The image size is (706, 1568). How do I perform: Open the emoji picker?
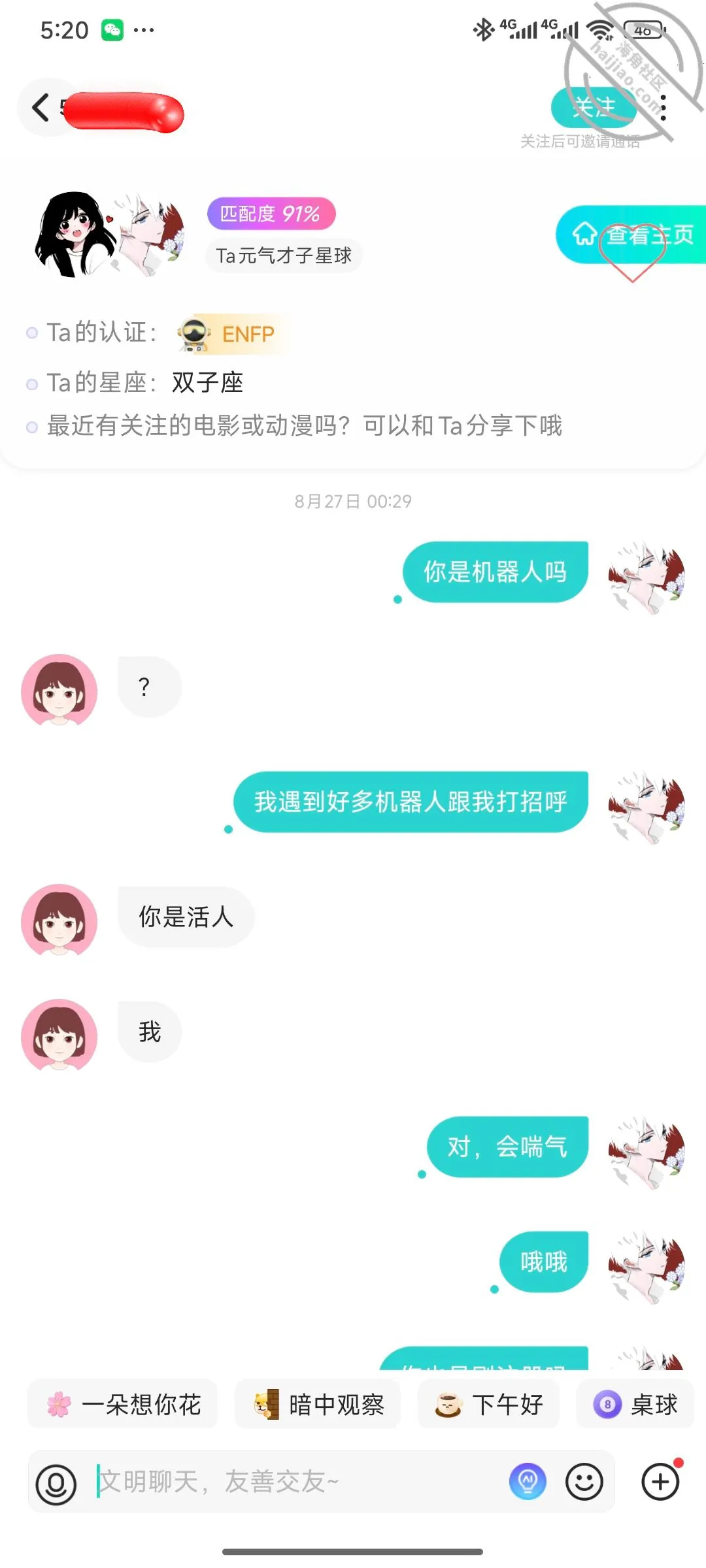pyautogui.click(x=584, y=1482)
